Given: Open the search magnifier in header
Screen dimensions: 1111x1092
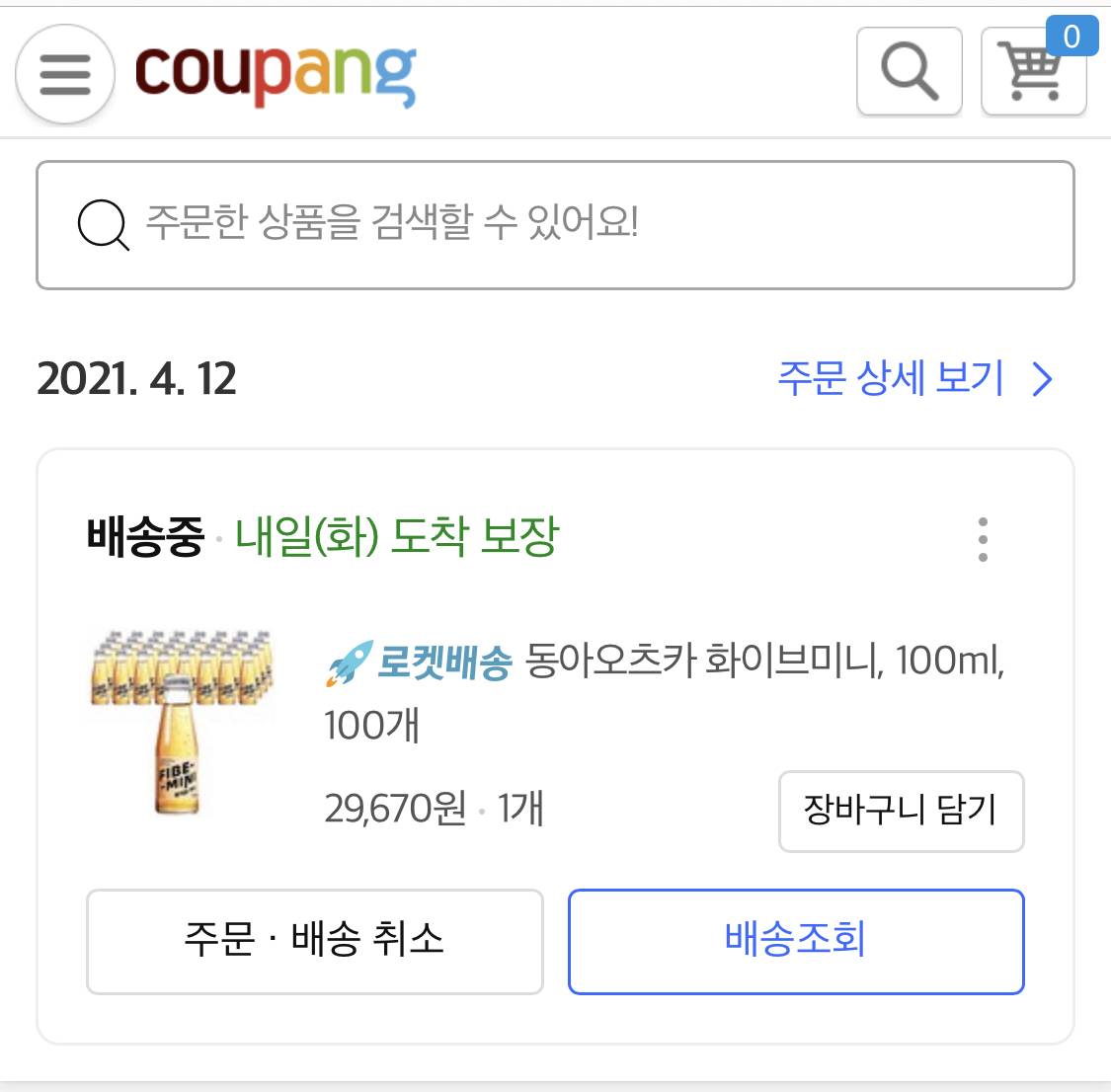Looking at the screenshot, I should point(909,71).
